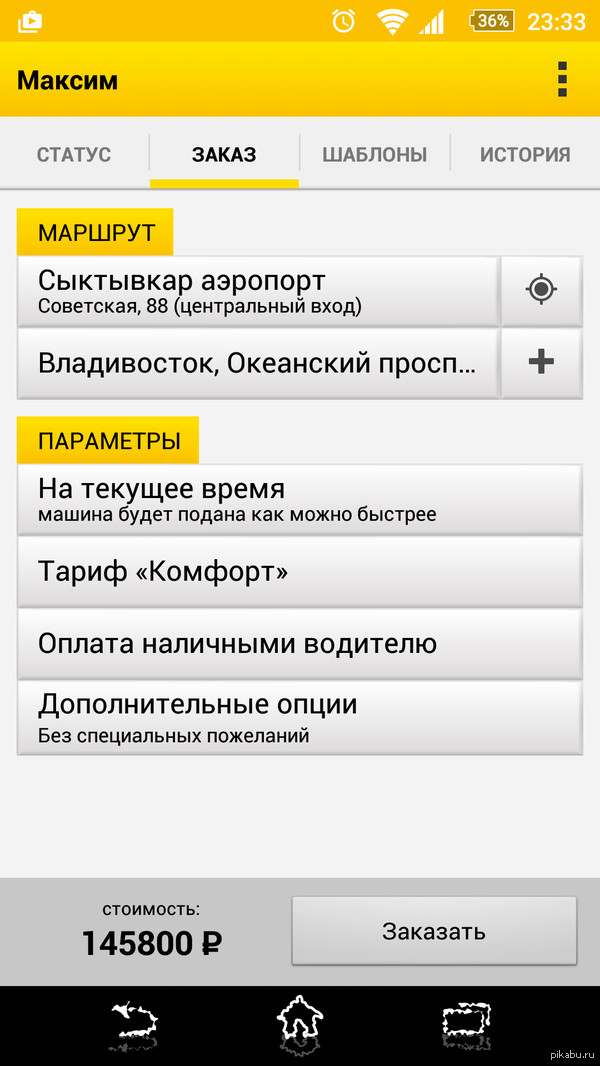Tap the Заказать button
600x1066 pixels.
[x=434, y=932]
